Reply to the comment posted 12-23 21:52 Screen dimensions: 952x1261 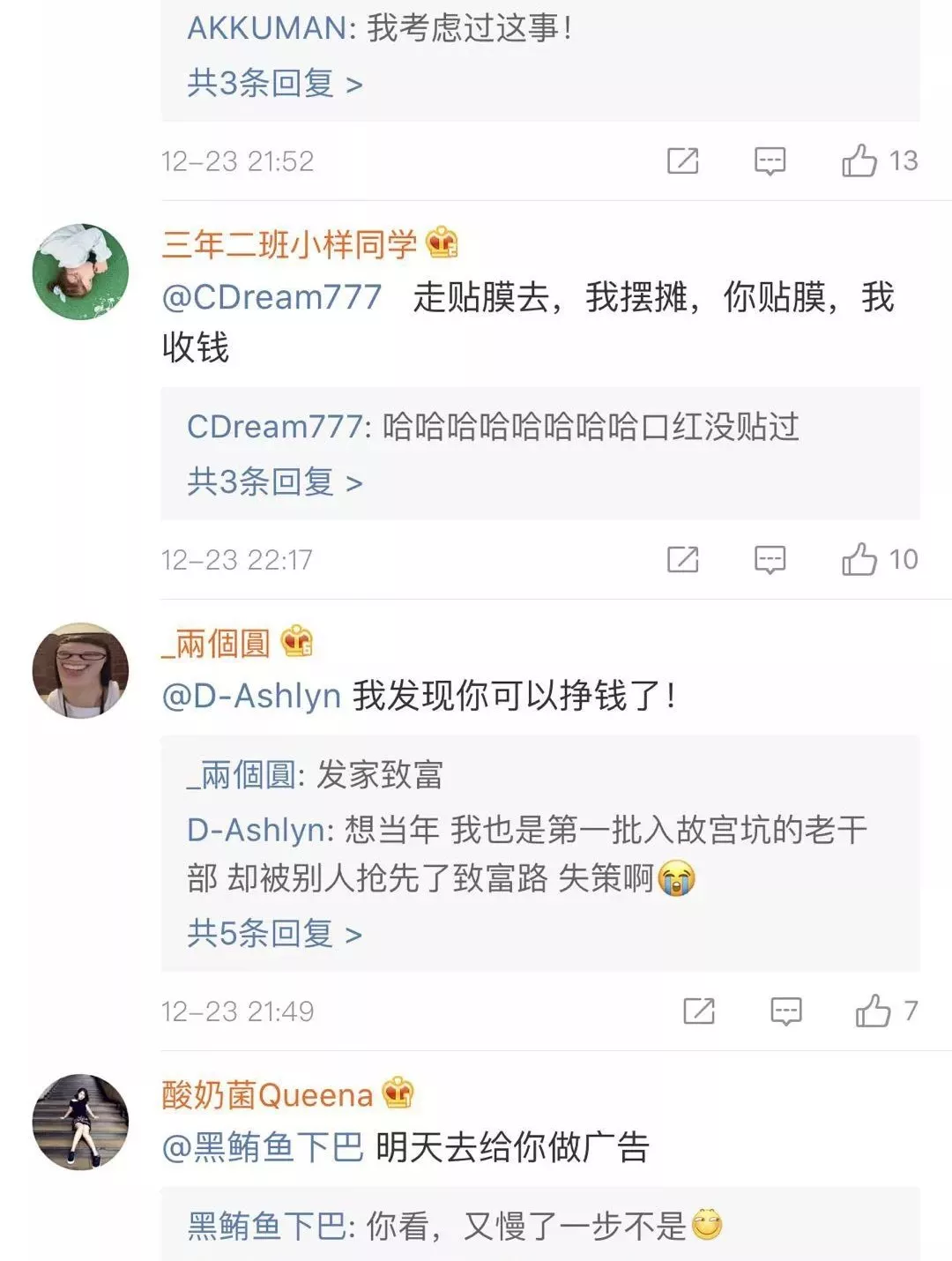pyautogui.click(x=770, y=161)
